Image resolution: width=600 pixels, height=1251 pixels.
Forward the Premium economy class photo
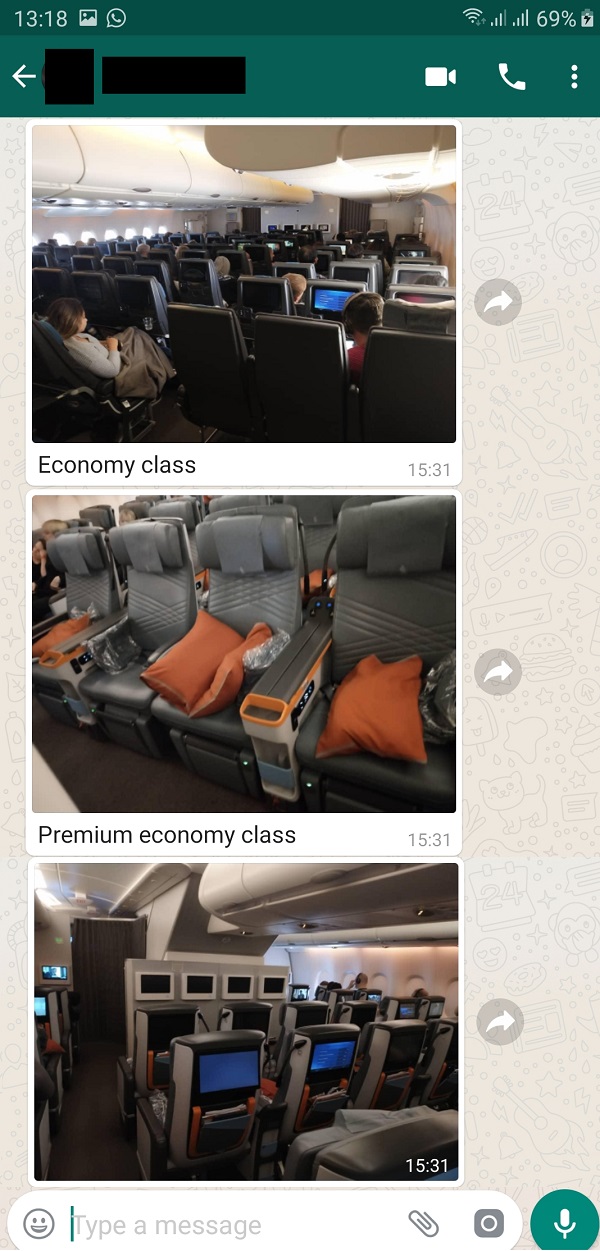[498, 673]
